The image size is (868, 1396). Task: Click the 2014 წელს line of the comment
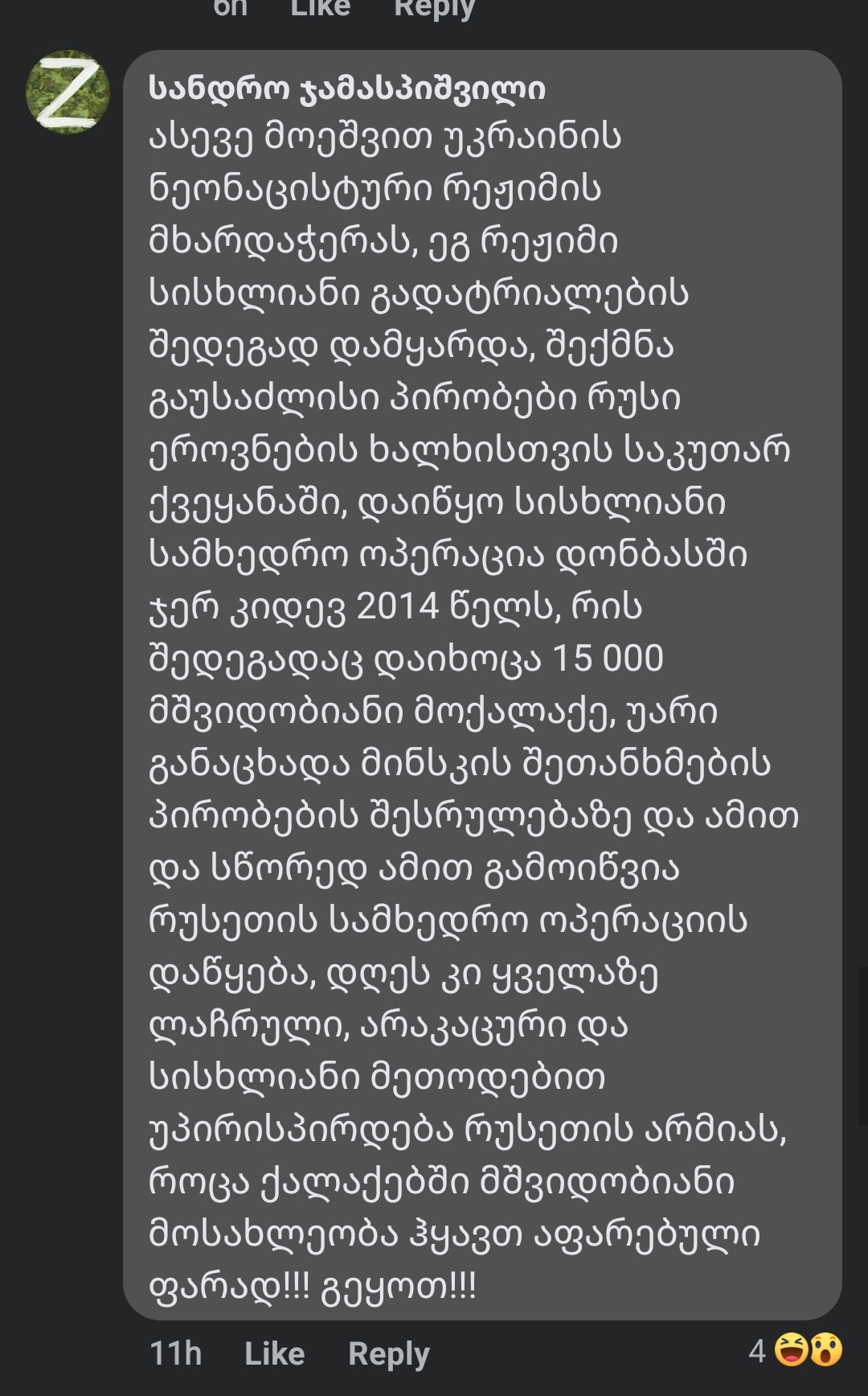pos(394,608)
